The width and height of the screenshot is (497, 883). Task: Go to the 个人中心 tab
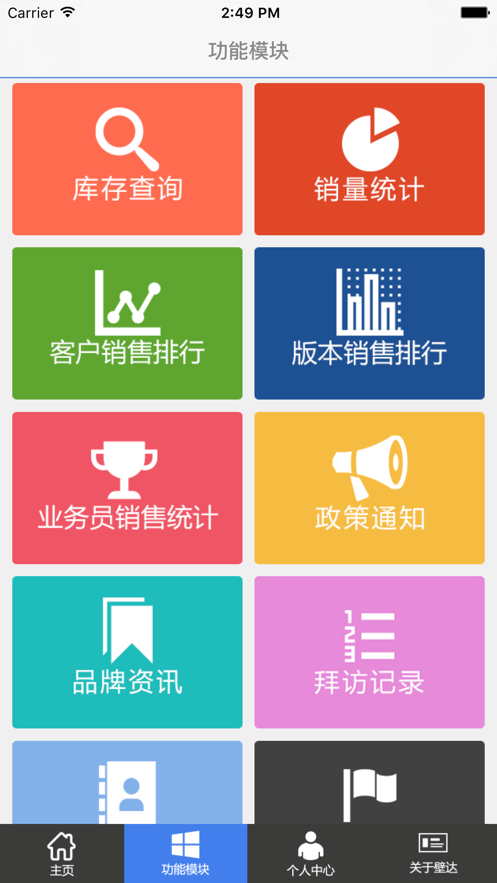pyautogui.click(x=310, y=854)
